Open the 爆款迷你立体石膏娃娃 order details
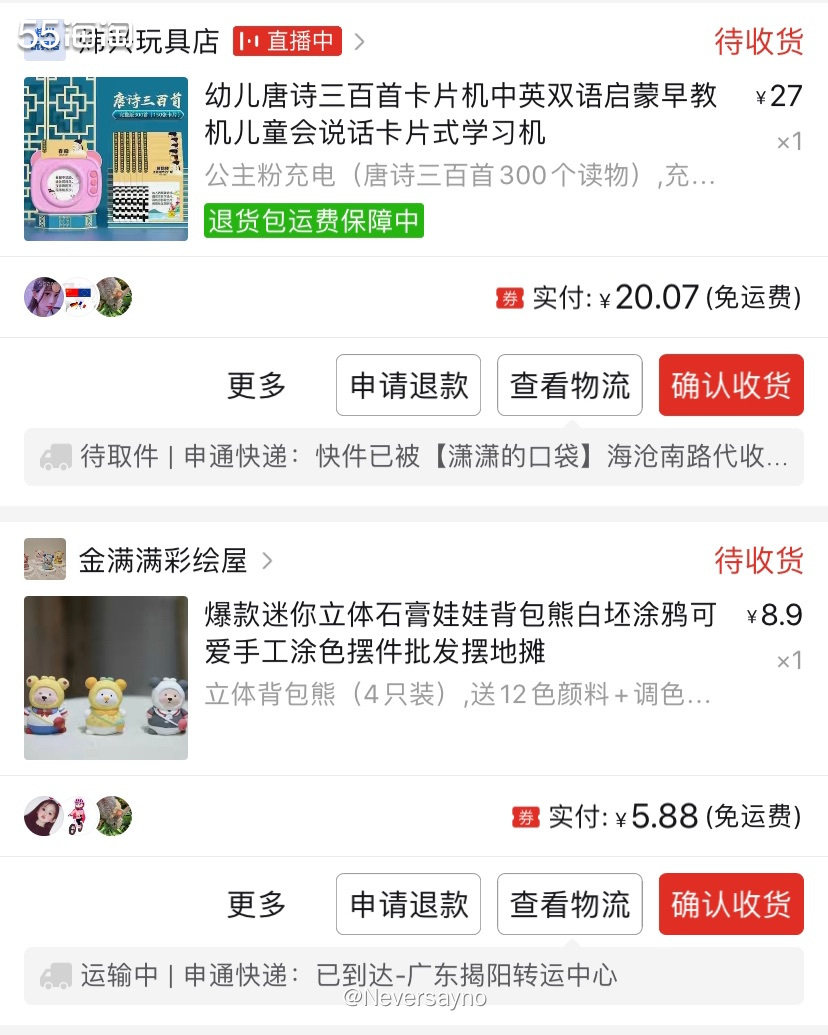This screenshot has width=828, height=1035. click(x=461, y=633)
